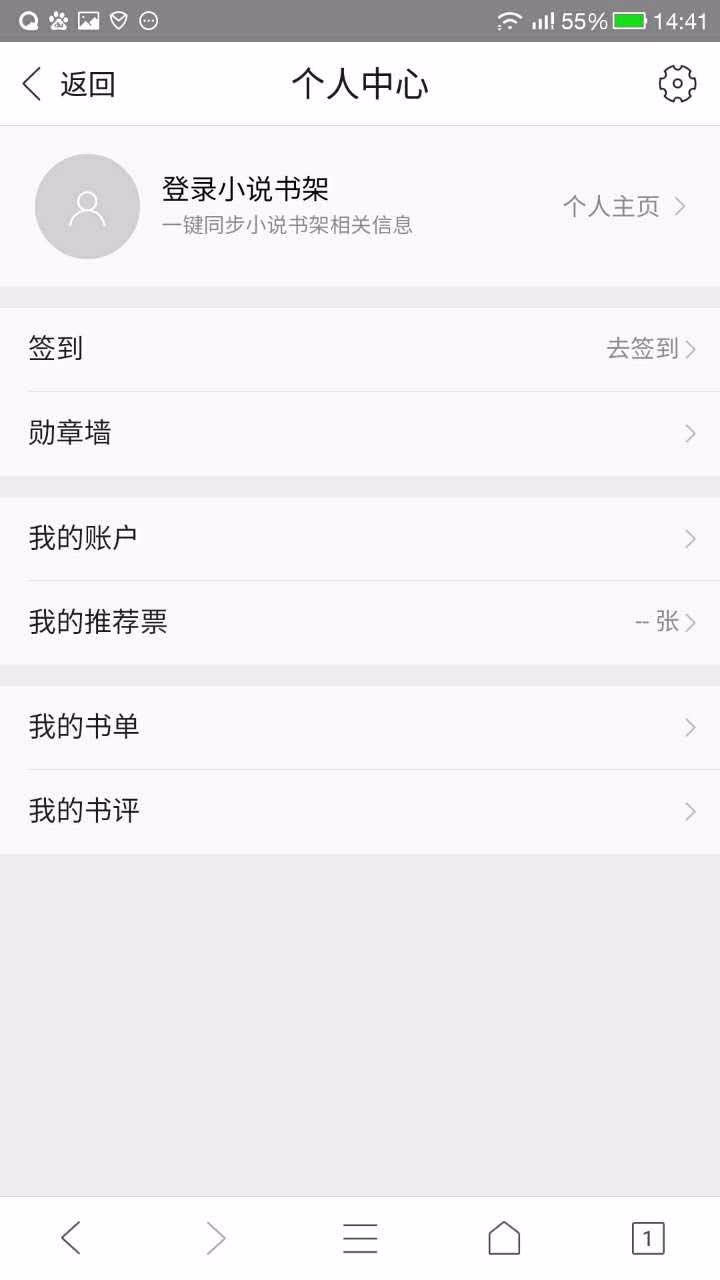This screenshot has width=720, height=1280.
Task: Expand the 勋章墙 row chevron
Action: (x=689, y=433)
